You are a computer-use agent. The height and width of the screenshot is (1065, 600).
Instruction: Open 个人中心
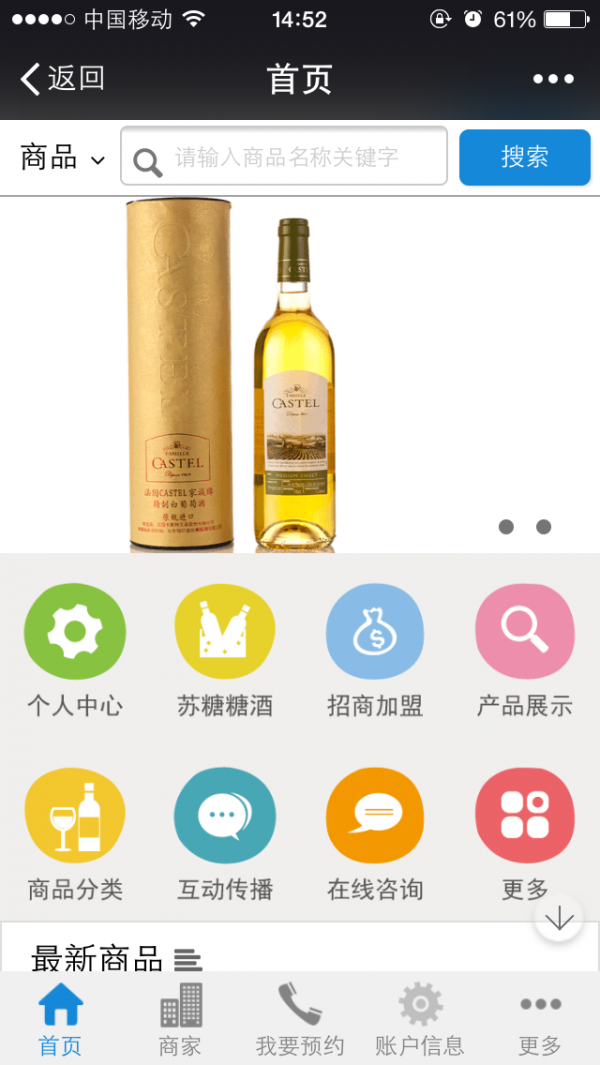[x=75, y=633]
